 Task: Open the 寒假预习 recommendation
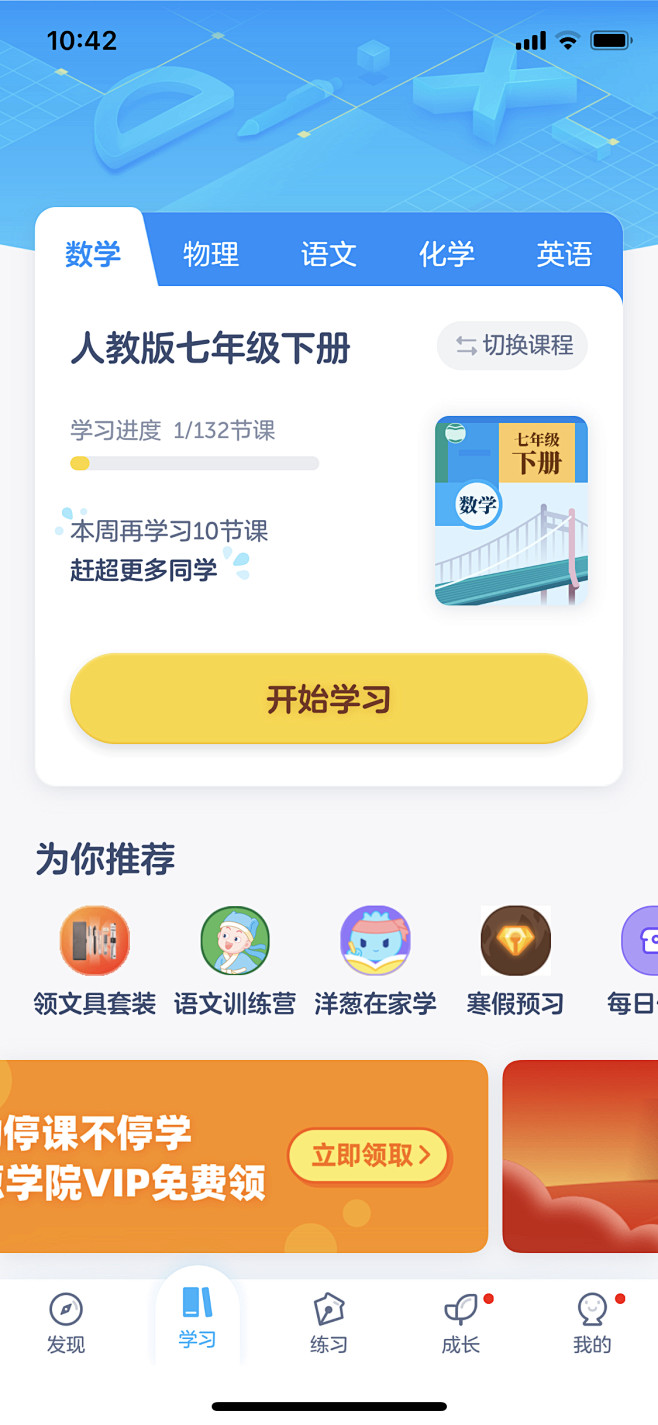point(515,960)
